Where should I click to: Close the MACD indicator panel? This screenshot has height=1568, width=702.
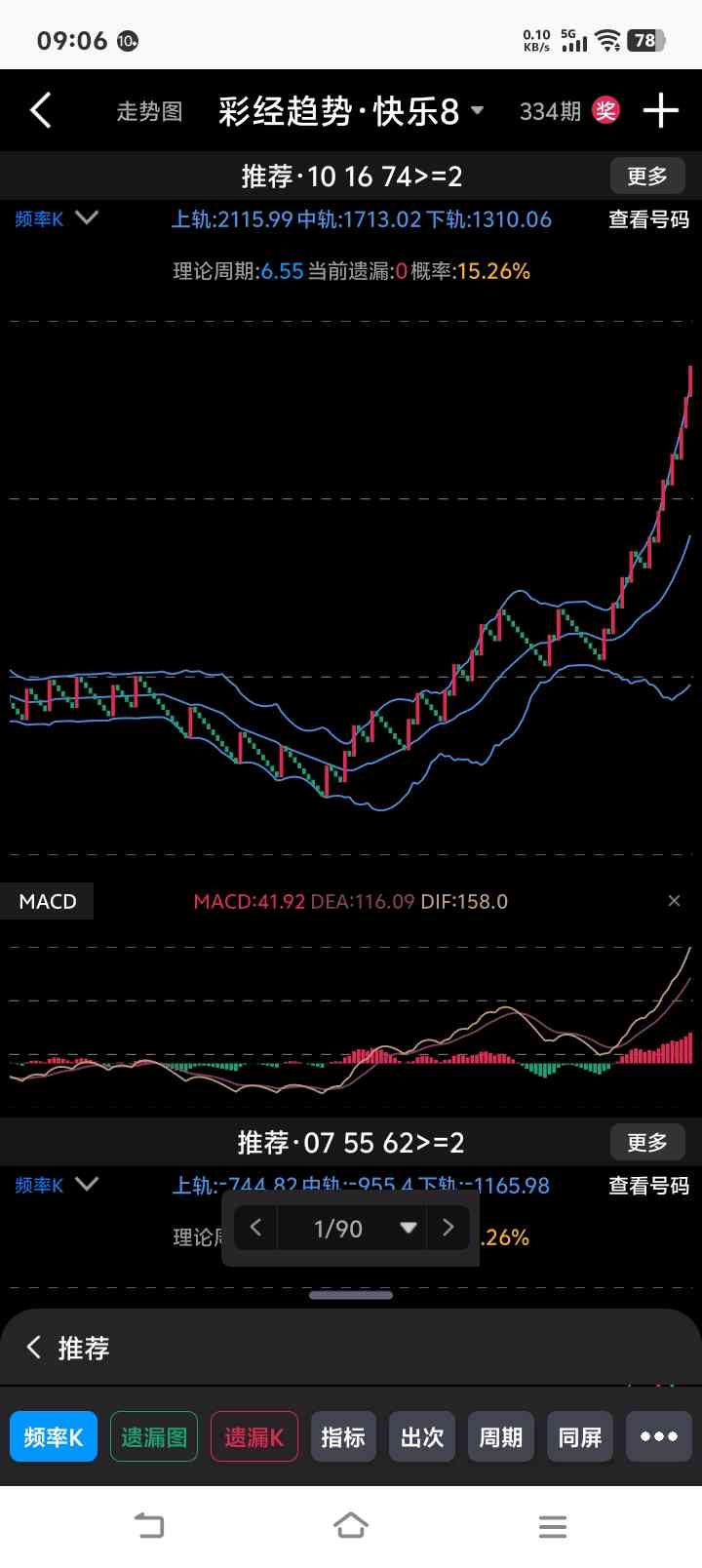pos(674,901)
